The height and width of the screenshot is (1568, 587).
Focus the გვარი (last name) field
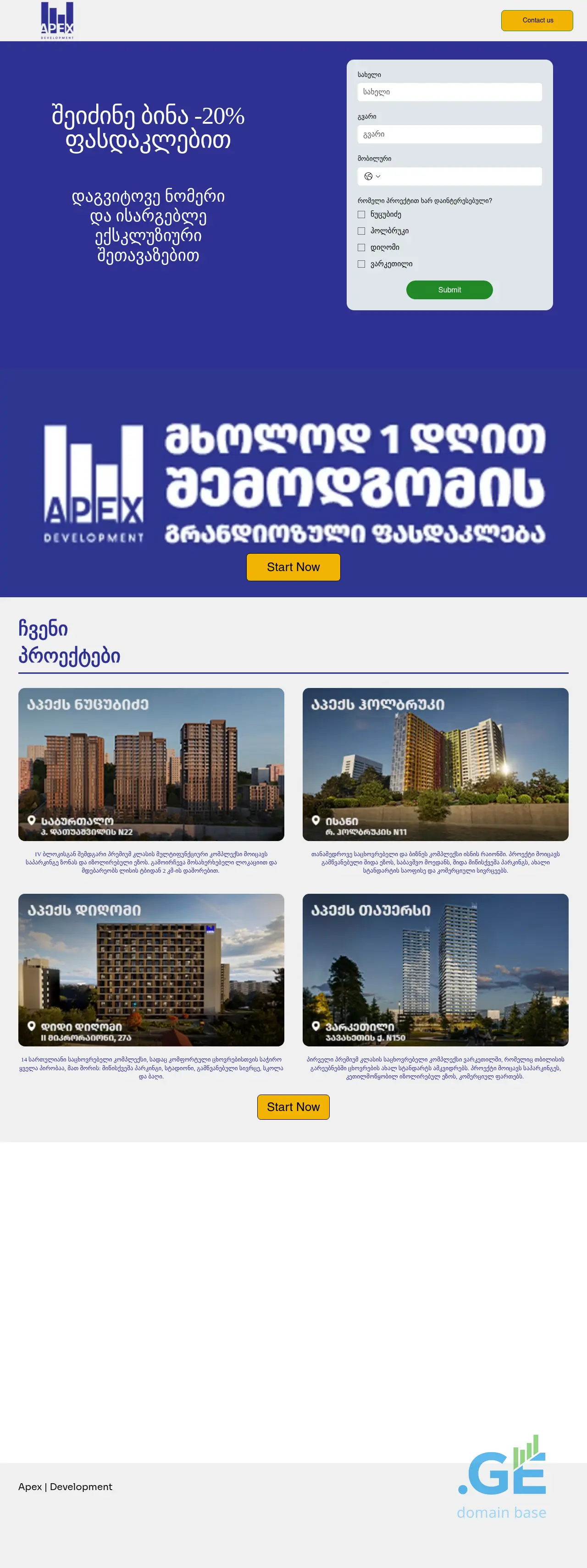[x=449, y=134]
